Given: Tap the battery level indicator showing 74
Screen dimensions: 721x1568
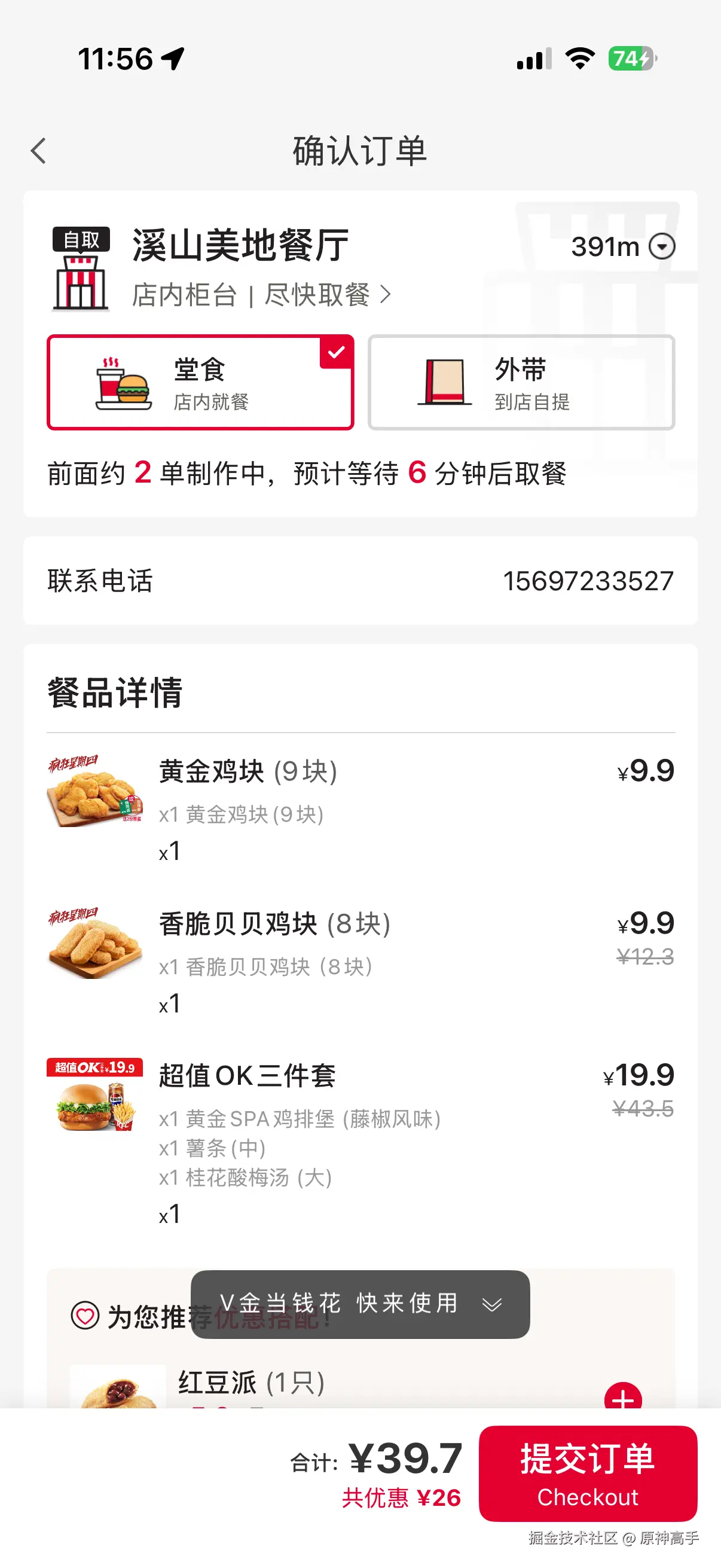Looking at the screenshot, I should 633,58.
